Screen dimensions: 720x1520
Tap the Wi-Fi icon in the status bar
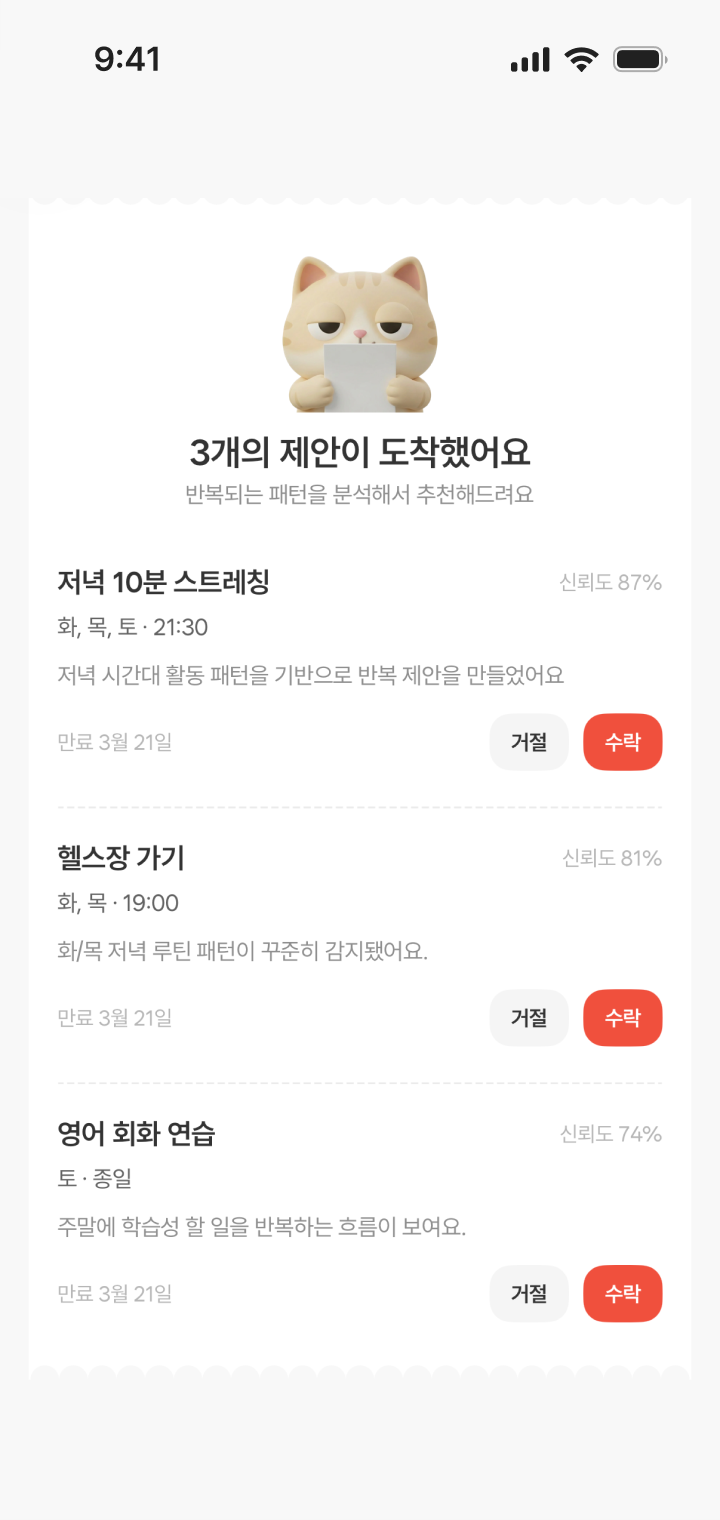[580, 60]
